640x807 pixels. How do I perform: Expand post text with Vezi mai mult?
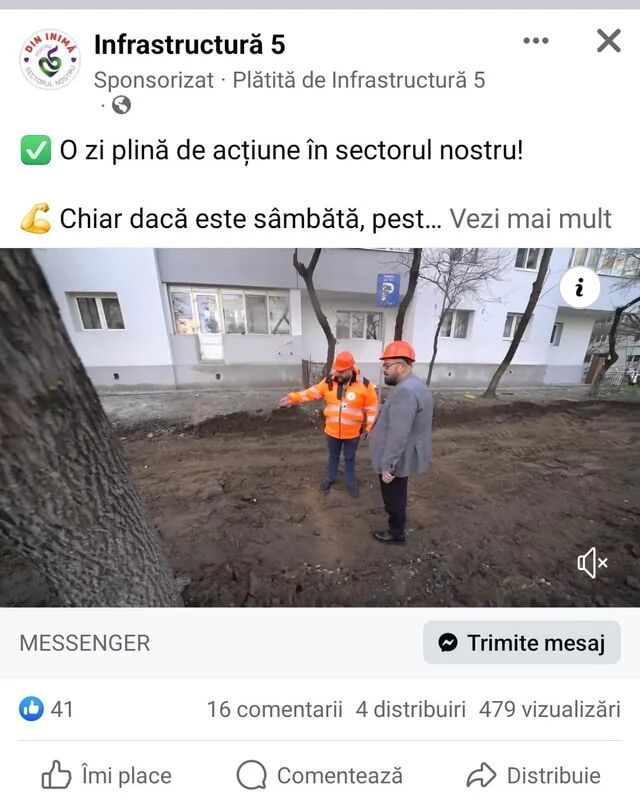[x=530, y=218]
